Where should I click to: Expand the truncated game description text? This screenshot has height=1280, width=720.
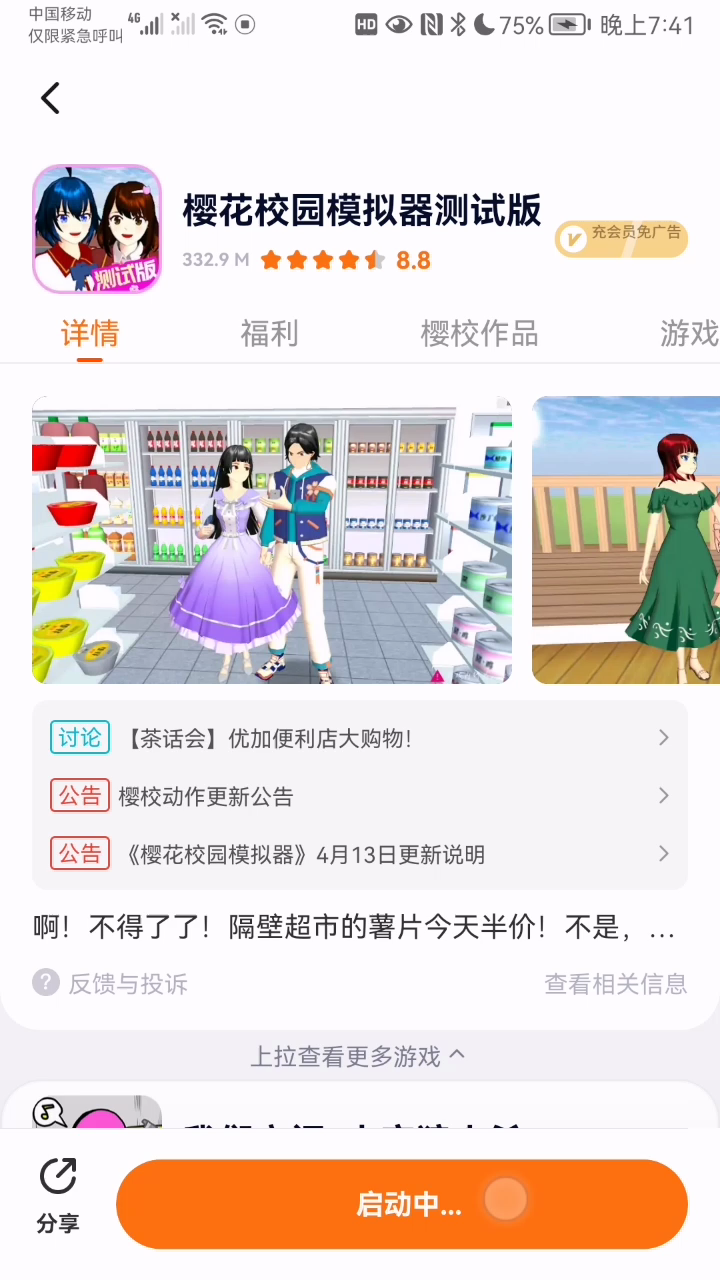pos(354,930)
